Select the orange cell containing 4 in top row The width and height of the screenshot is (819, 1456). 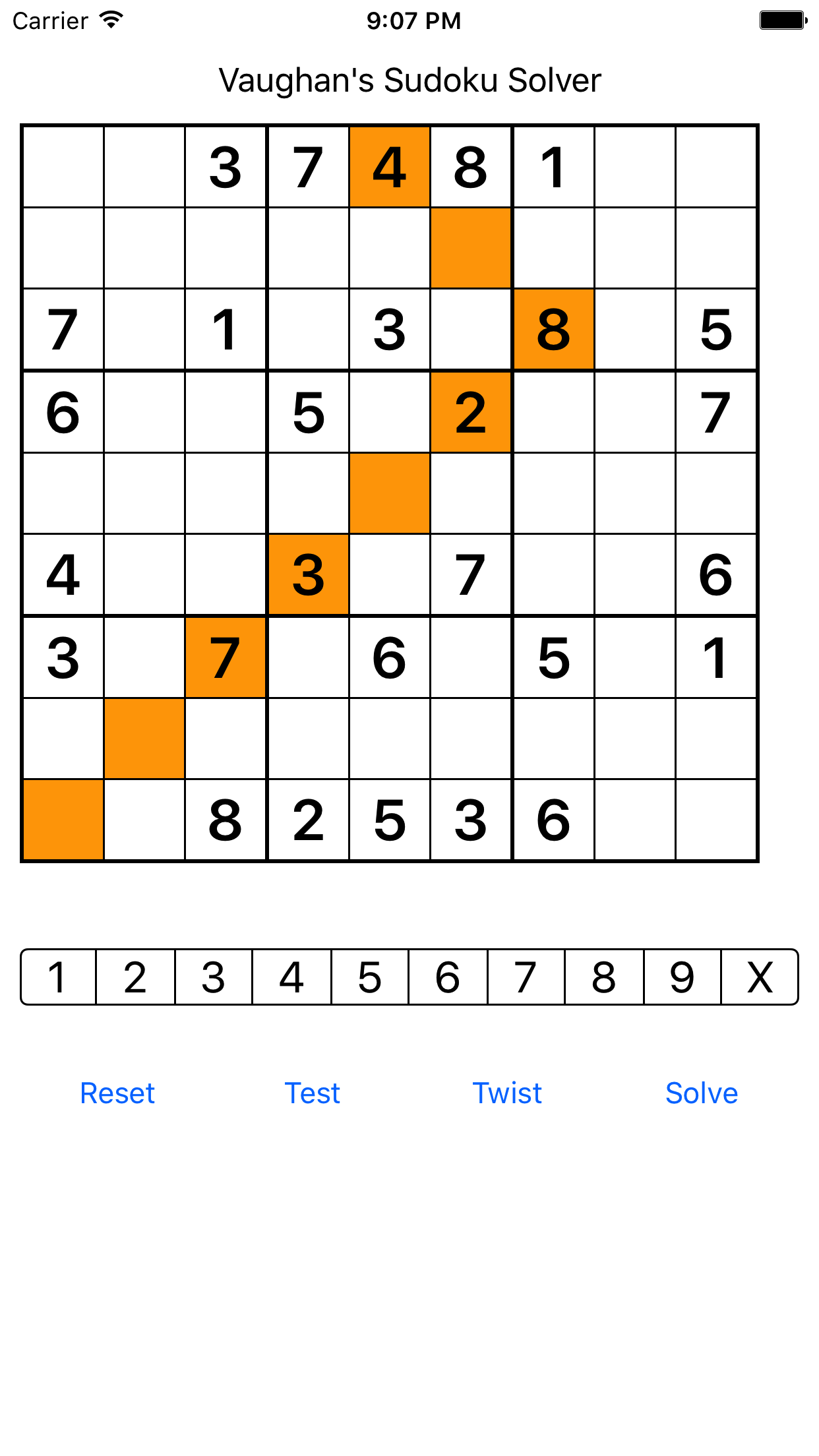pos(390,167)
